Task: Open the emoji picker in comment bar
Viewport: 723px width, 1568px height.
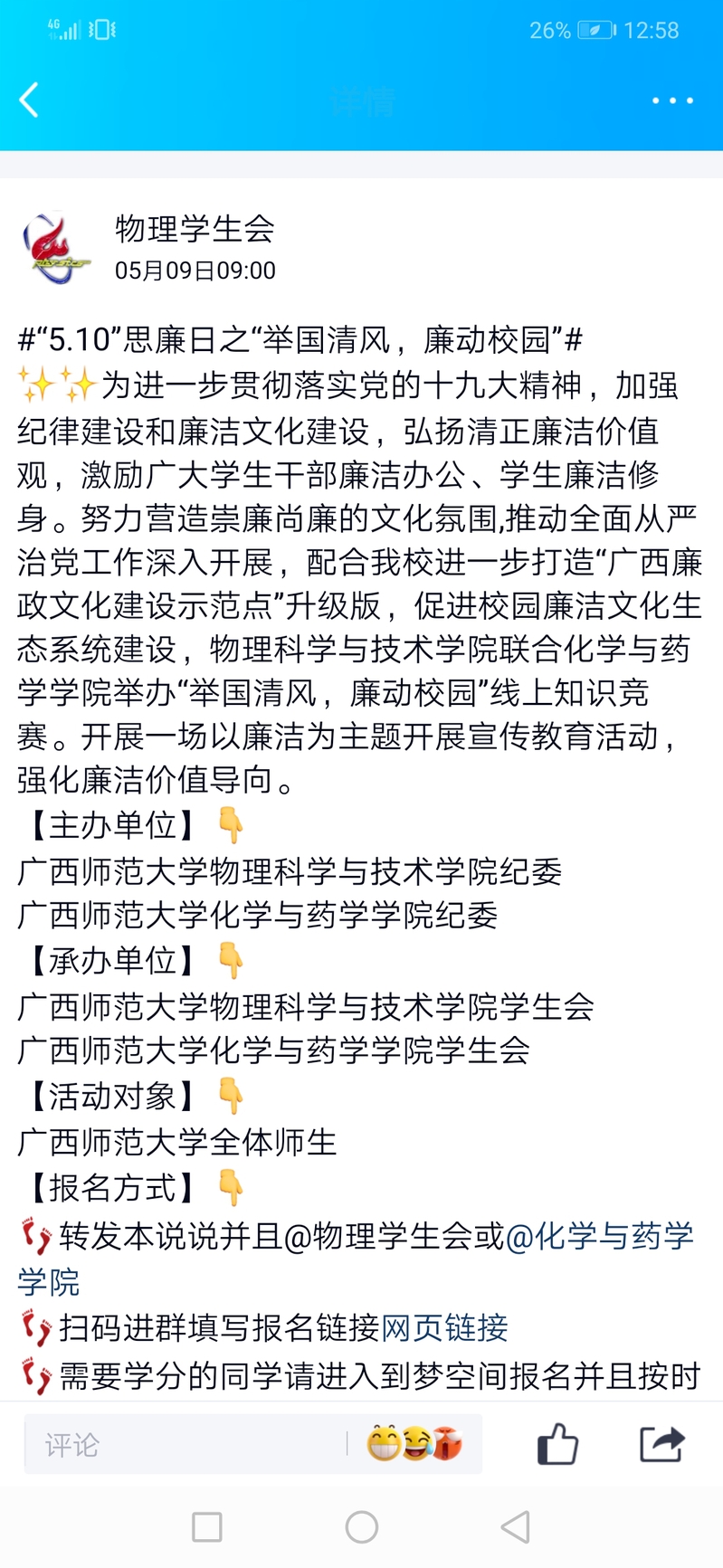Action: [415, 1444]
